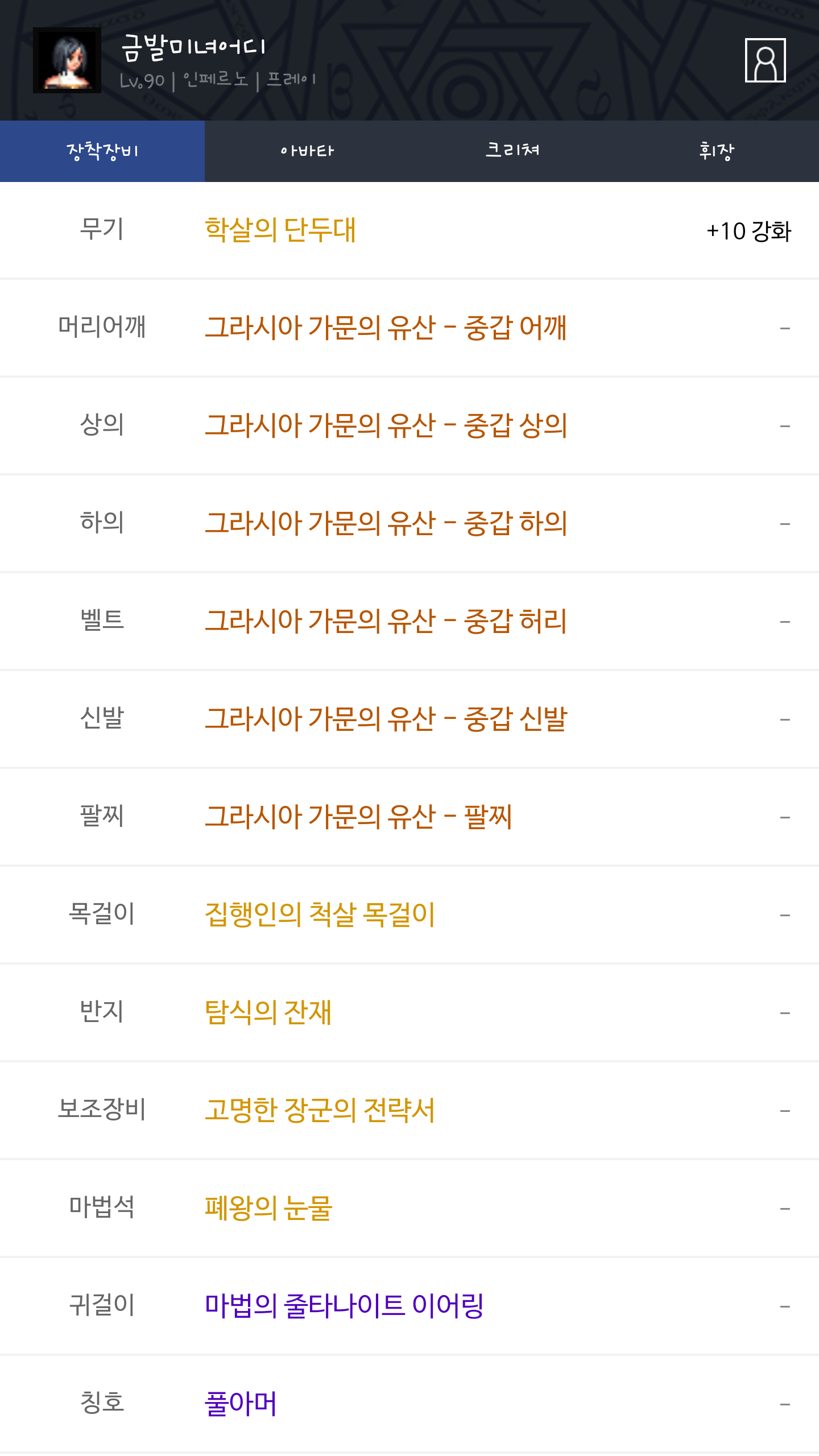This screenshot has height=1456, width=819.
Task: Open necklace 집행인의 척살 목걸이
Action: pyautogui.click(x=320, y=915)
